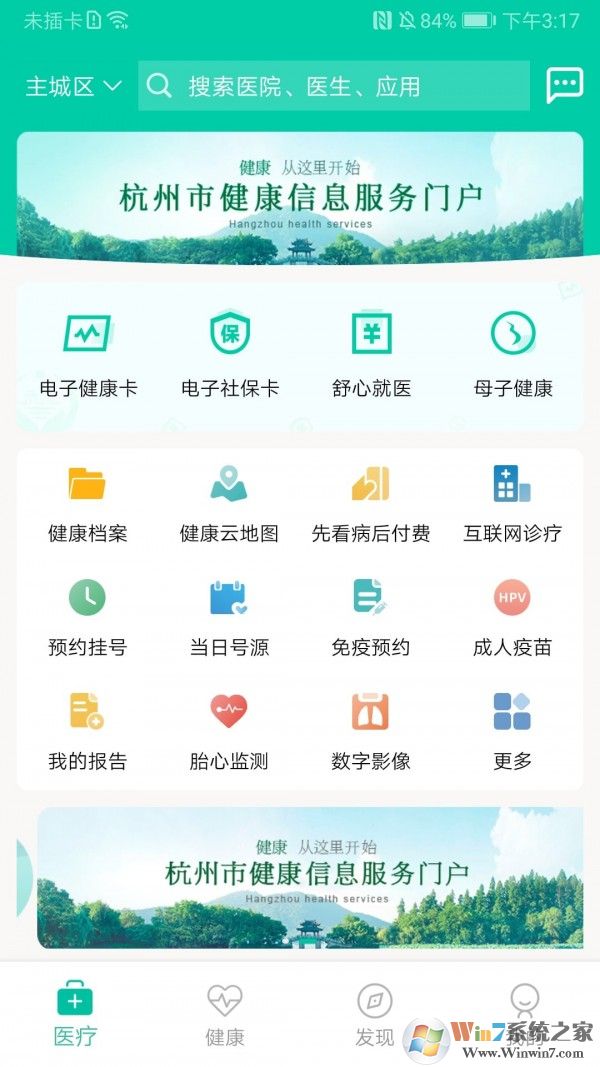Screen dimensions: 600x1067
Task: Go to 预约挂号
Action: (x=88, y=619)
